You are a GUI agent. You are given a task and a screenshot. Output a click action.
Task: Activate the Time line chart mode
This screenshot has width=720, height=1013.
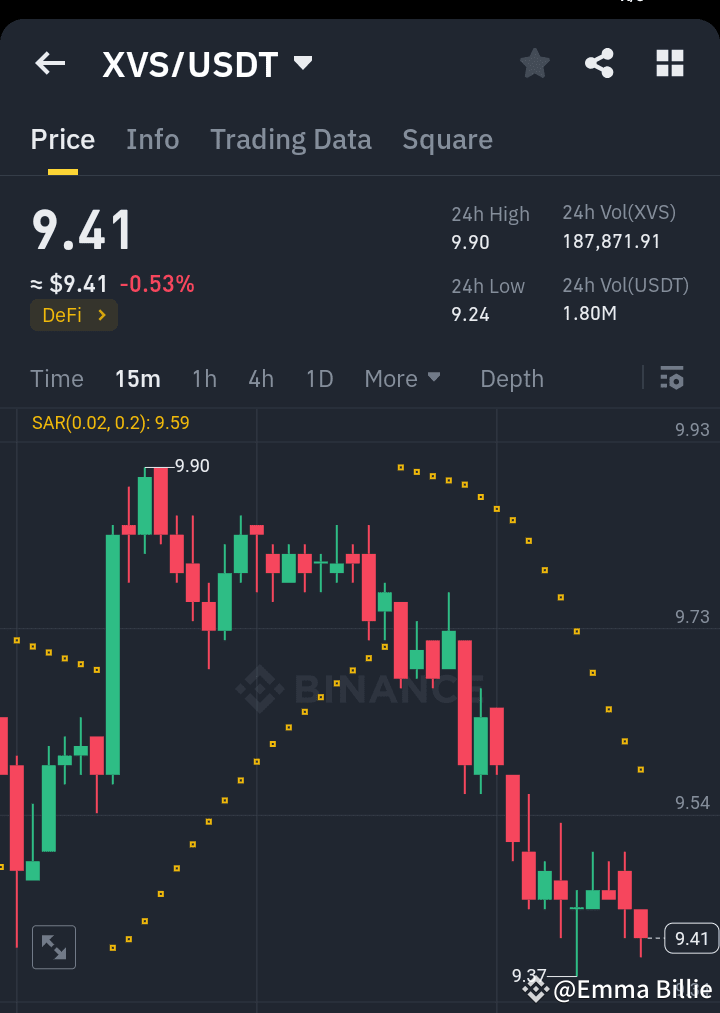[56, 379]
